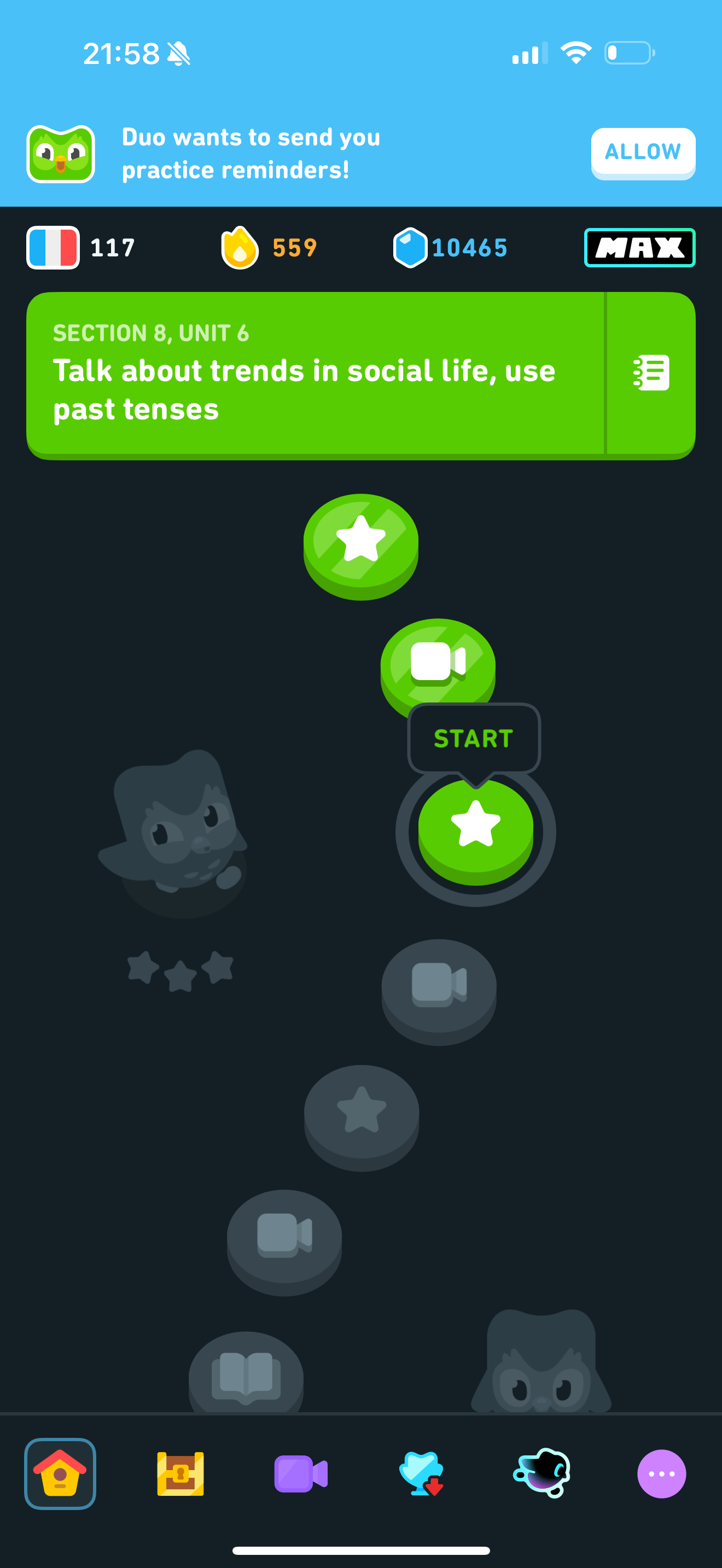The height and width of the screenshot is (1568, 722).
Task: Switch to the purple video call tab
Action: tap(301, 1473)
